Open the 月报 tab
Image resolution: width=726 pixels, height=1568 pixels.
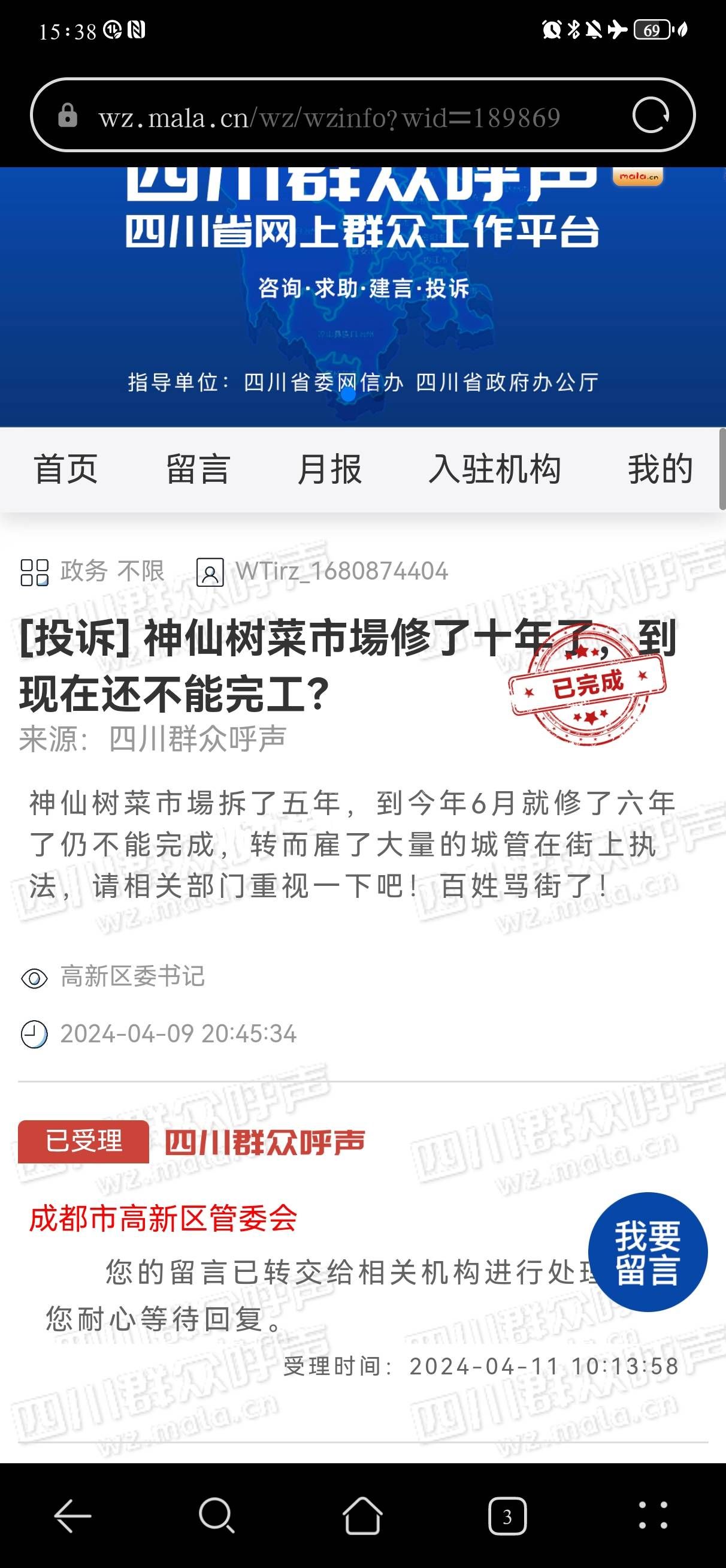(x=329, y=469)
